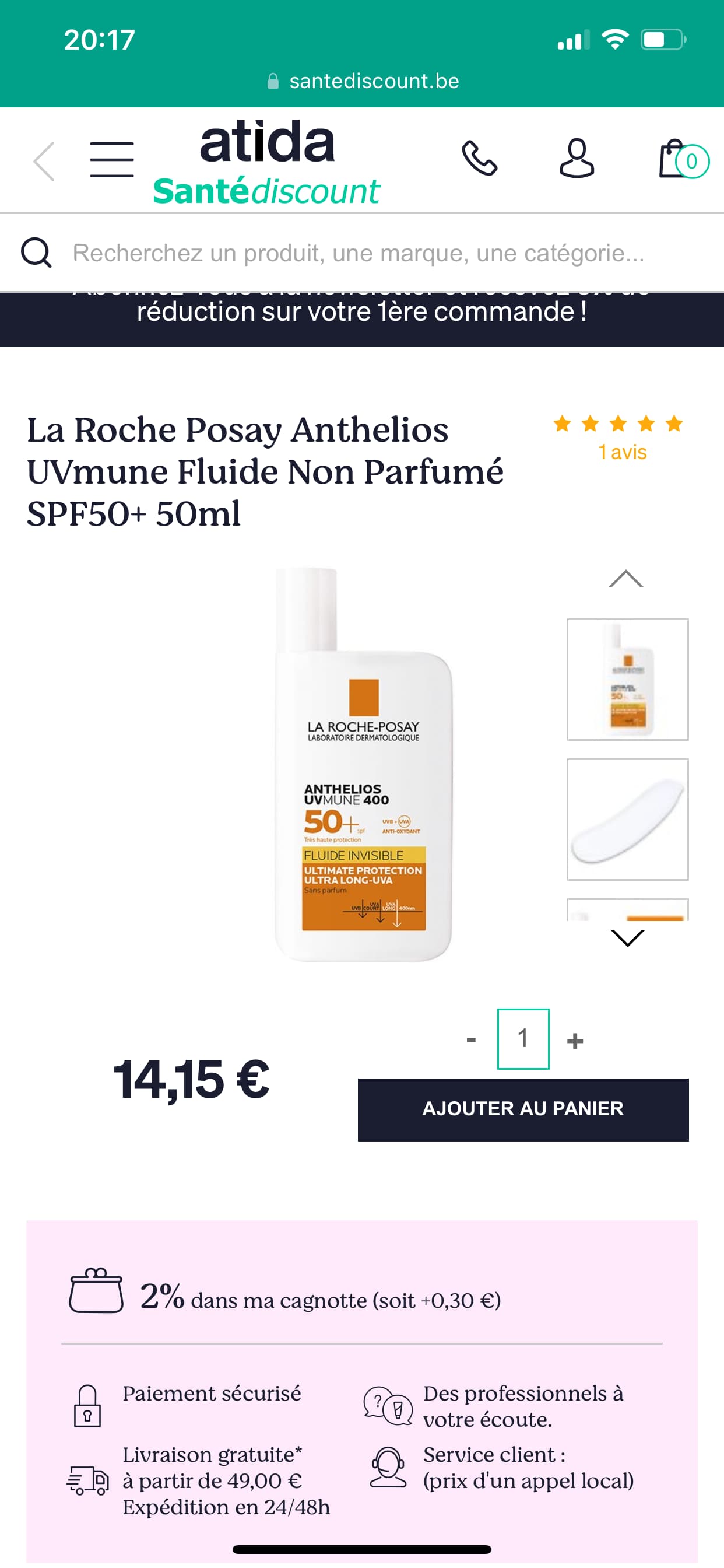Show previous thumbnails with up chevron
Viewport: 724px width, 1568px height.
(x=626, y=578)
